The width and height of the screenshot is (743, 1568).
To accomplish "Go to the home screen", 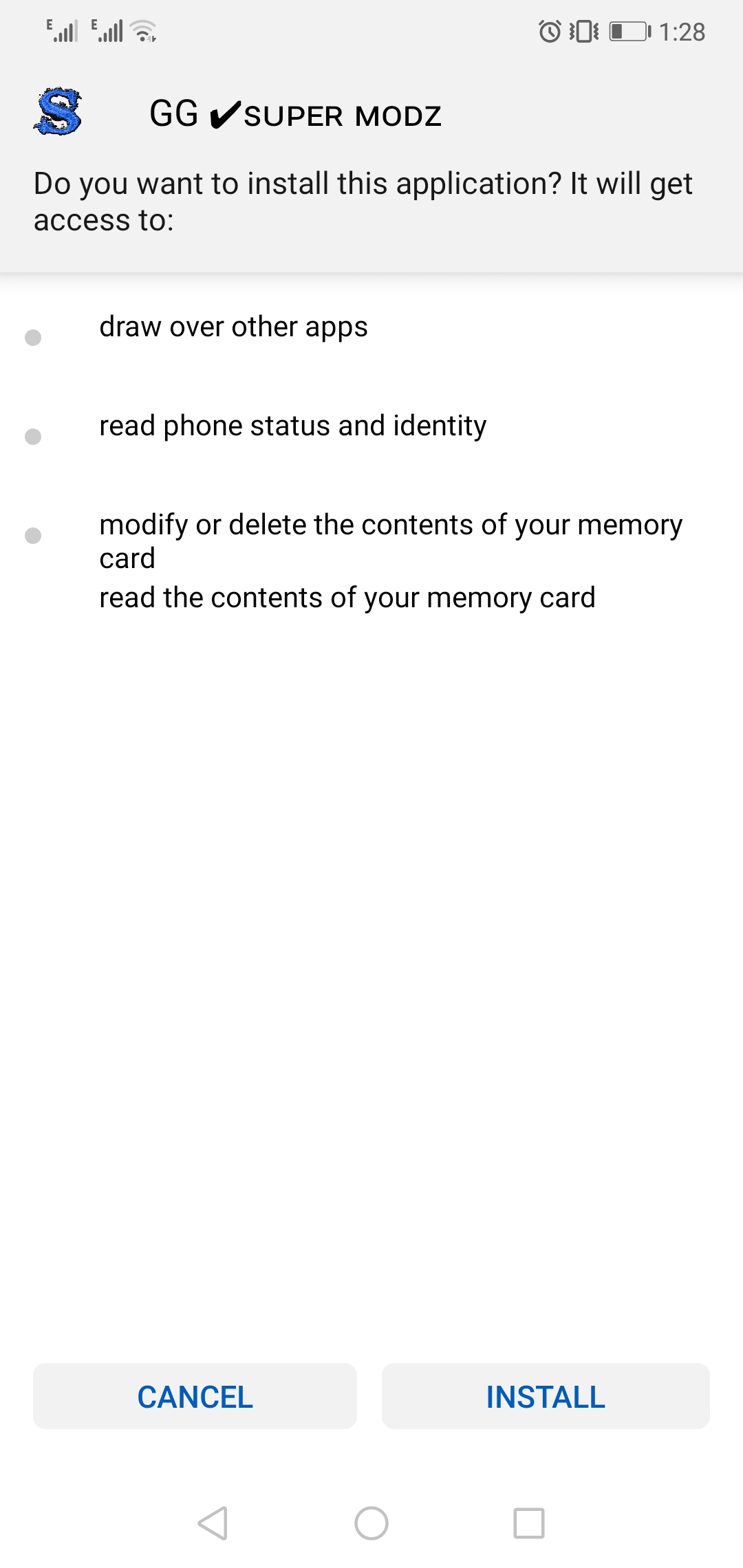I will [371, 1523].
